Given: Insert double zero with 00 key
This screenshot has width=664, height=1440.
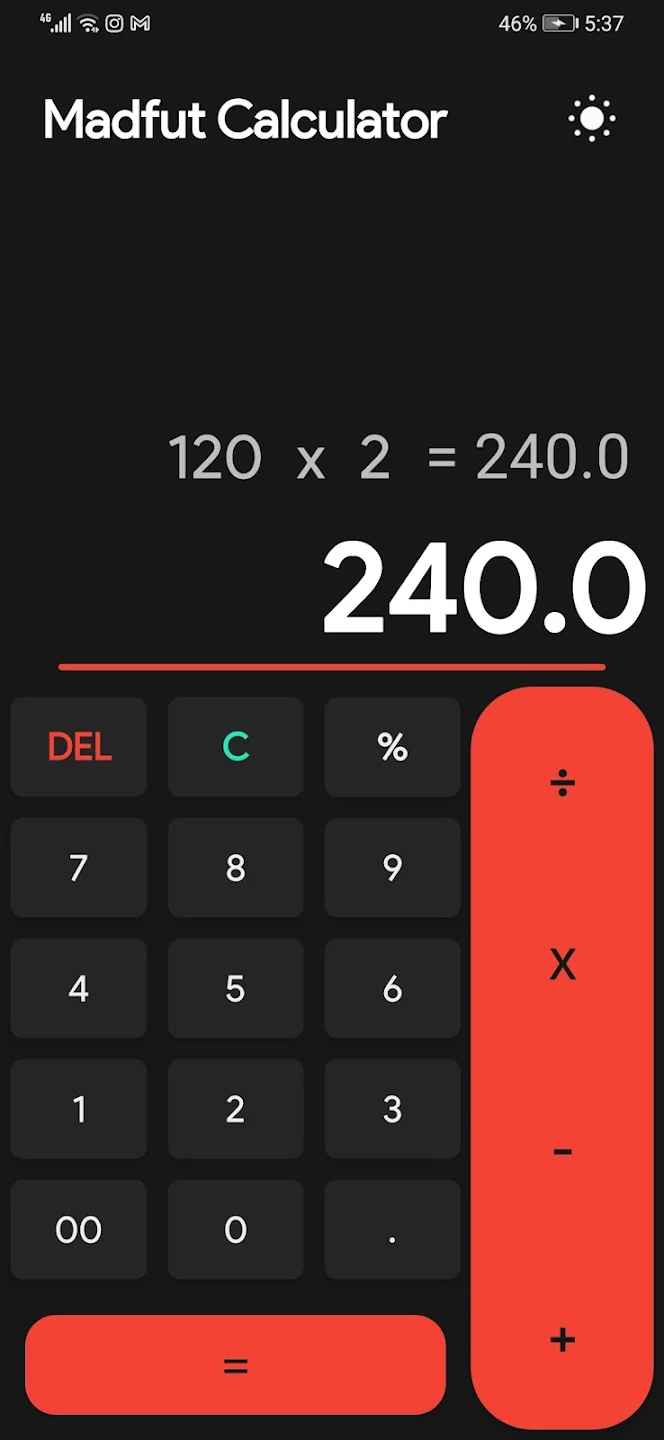Looking at the screenshot, I should point(79,1230).
